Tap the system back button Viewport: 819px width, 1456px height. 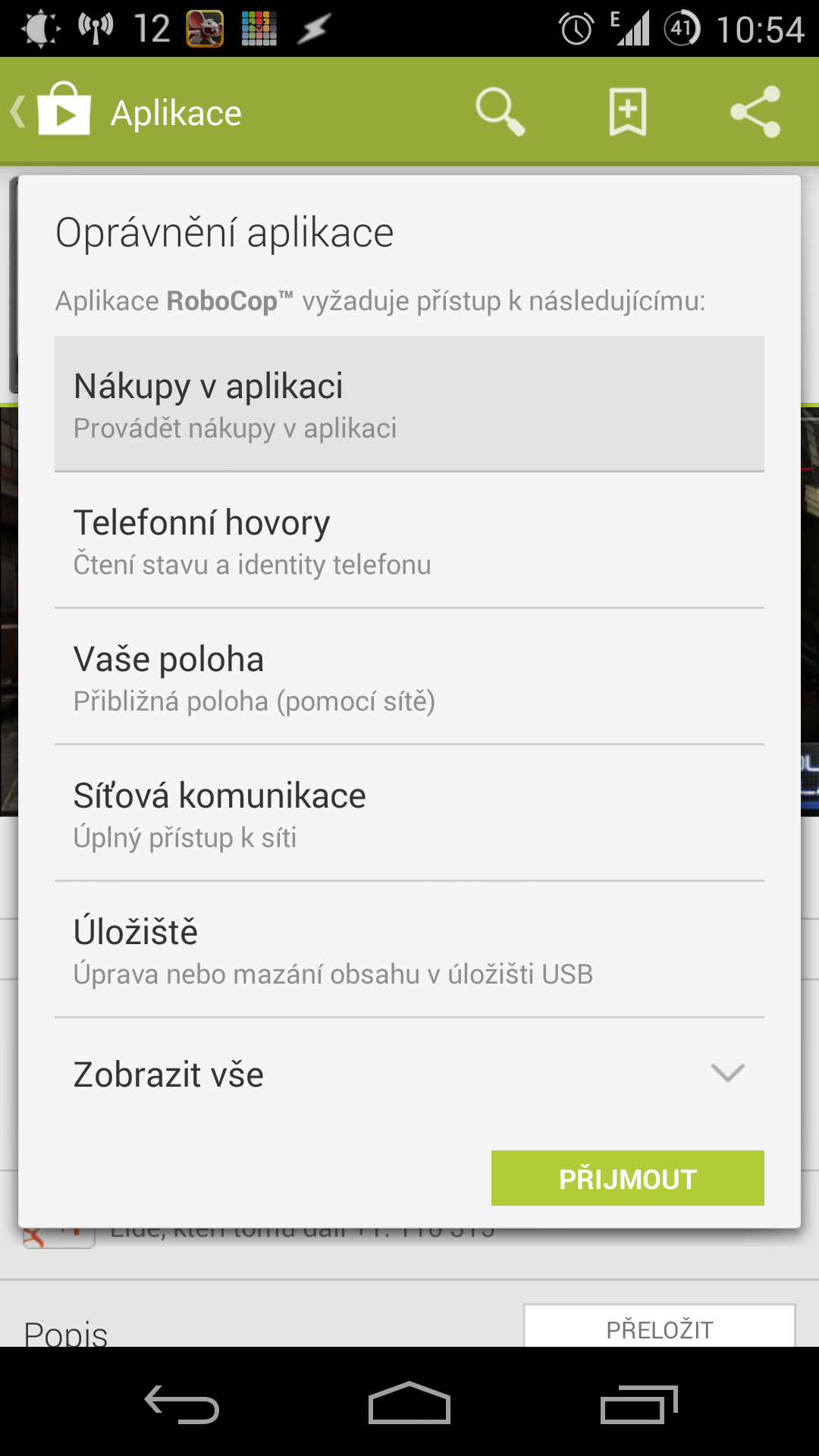(182, 1404)
